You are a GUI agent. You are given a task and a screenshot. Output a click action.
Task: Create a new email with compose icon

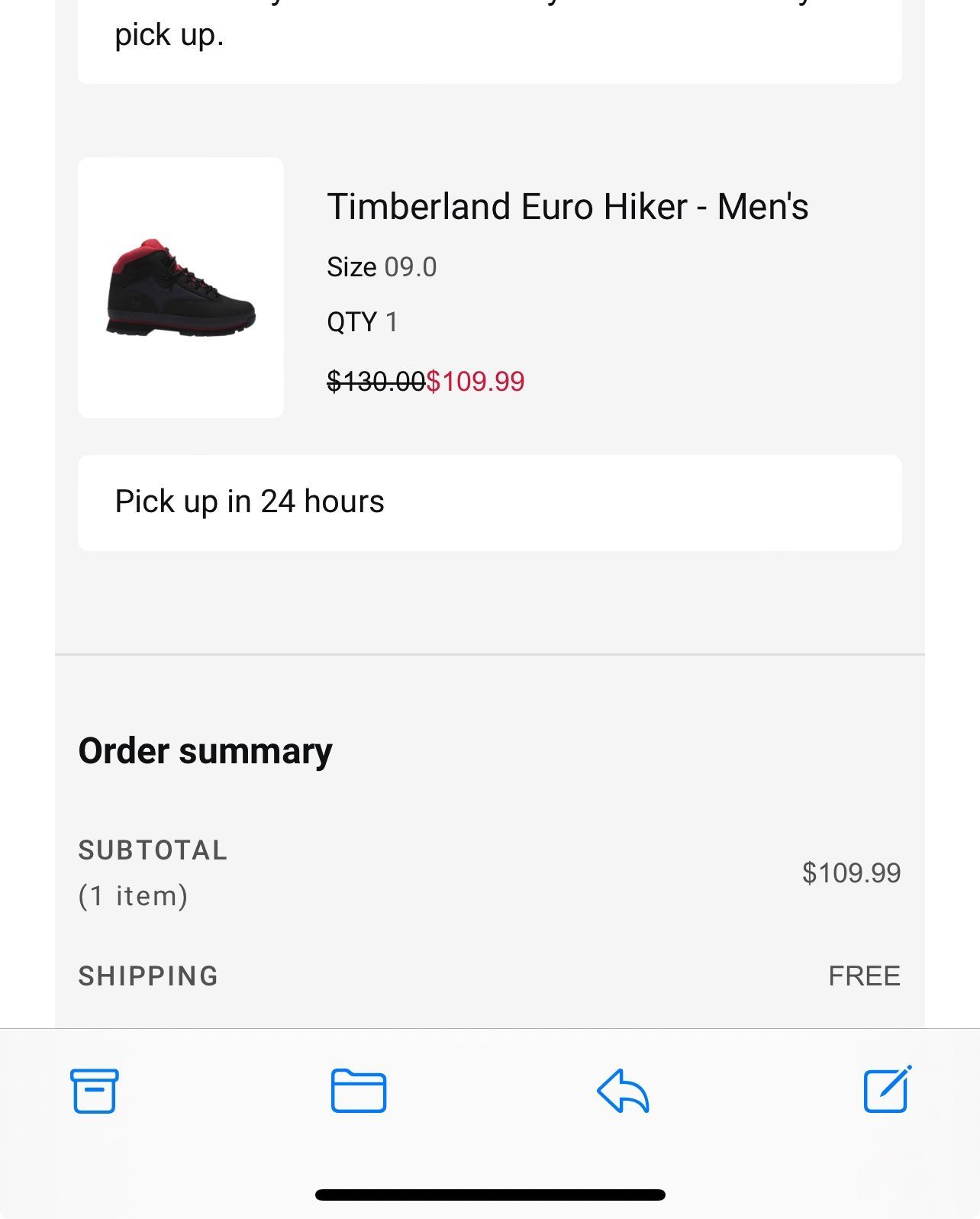(886, 1091)
